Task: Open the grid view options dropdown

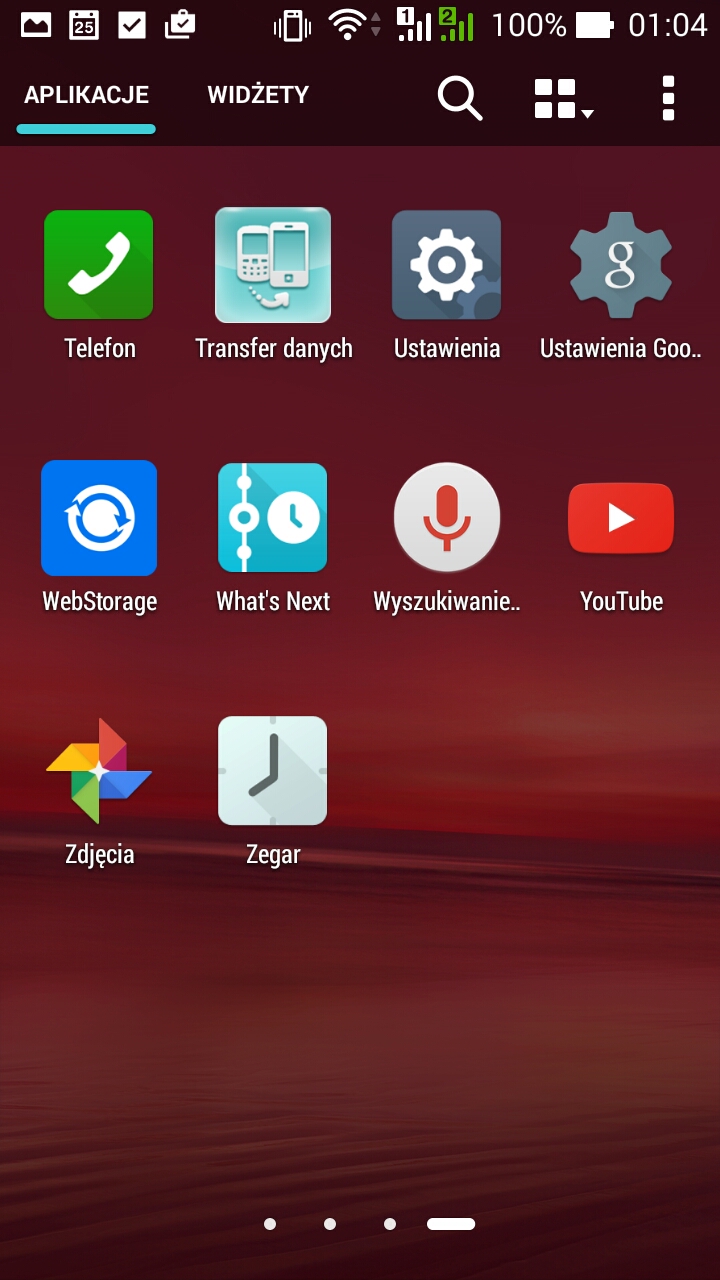Action: (562, 98)
